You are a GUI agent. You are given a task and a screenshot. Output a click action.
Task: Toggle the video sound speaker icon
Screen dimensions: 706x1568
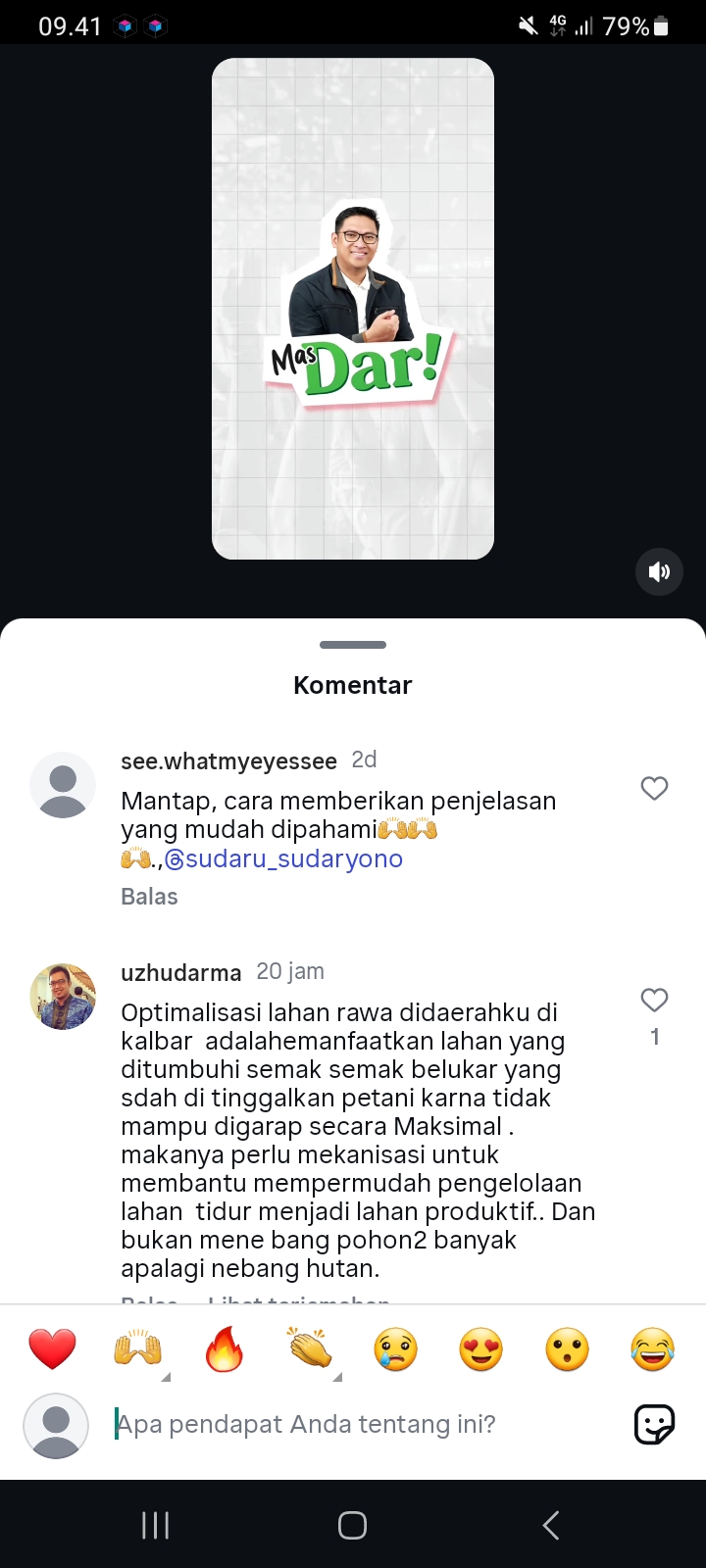coord(659,571)
